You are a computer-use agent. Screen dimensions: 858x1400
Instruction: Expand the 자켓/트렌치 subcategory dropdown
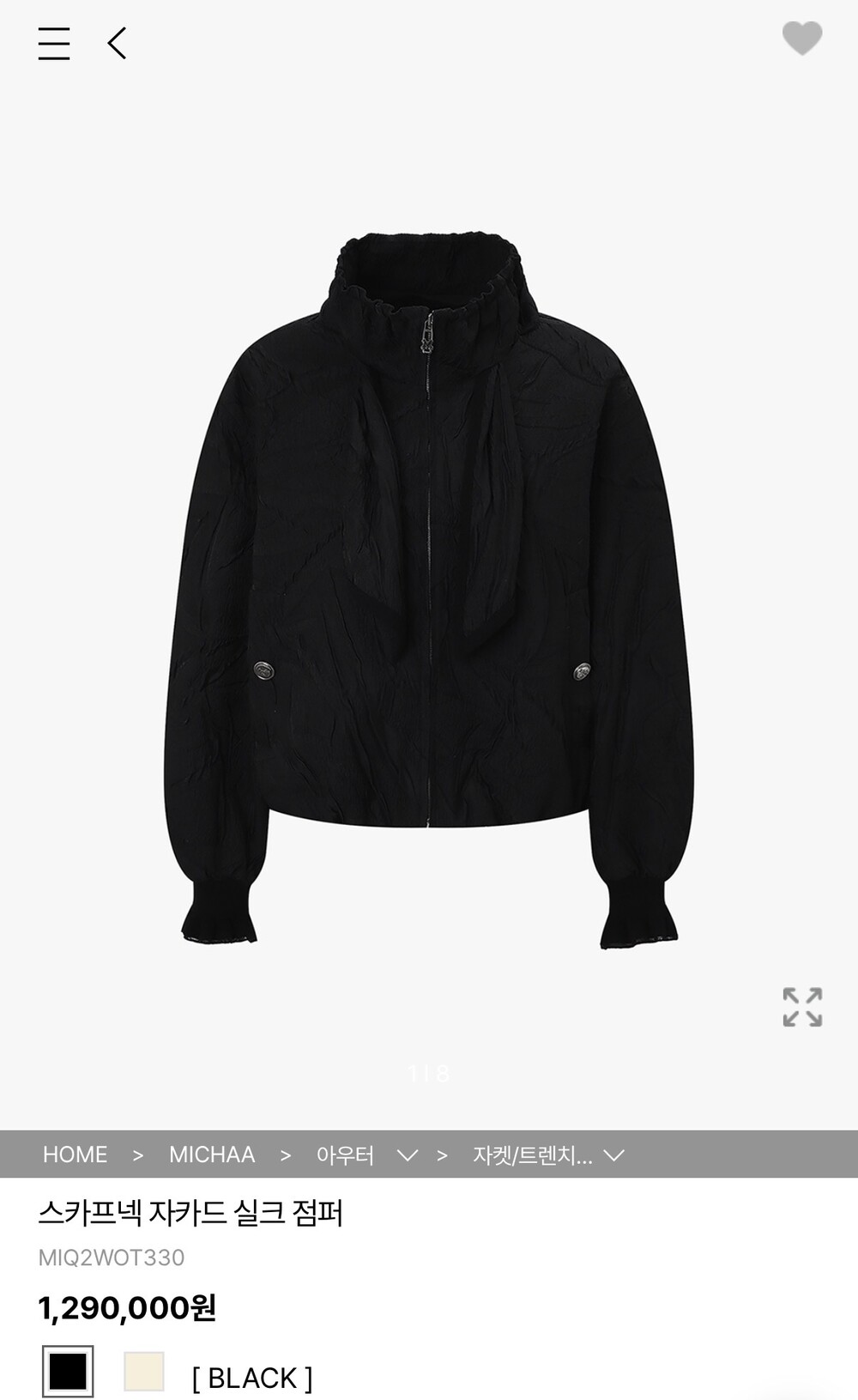(613, 1155)
